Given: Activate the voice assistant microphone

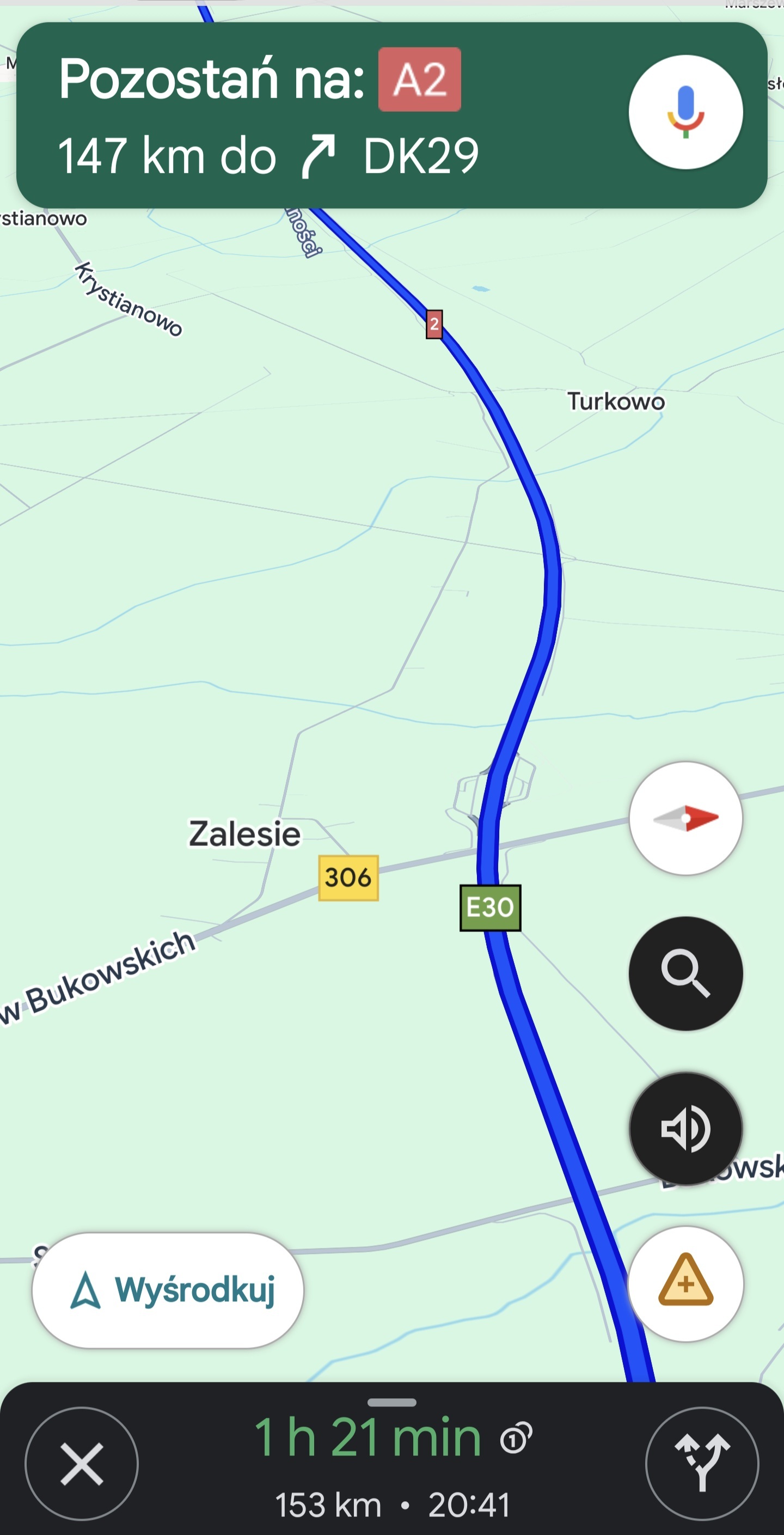Looking at the screenshot, I should pos(685,112).
